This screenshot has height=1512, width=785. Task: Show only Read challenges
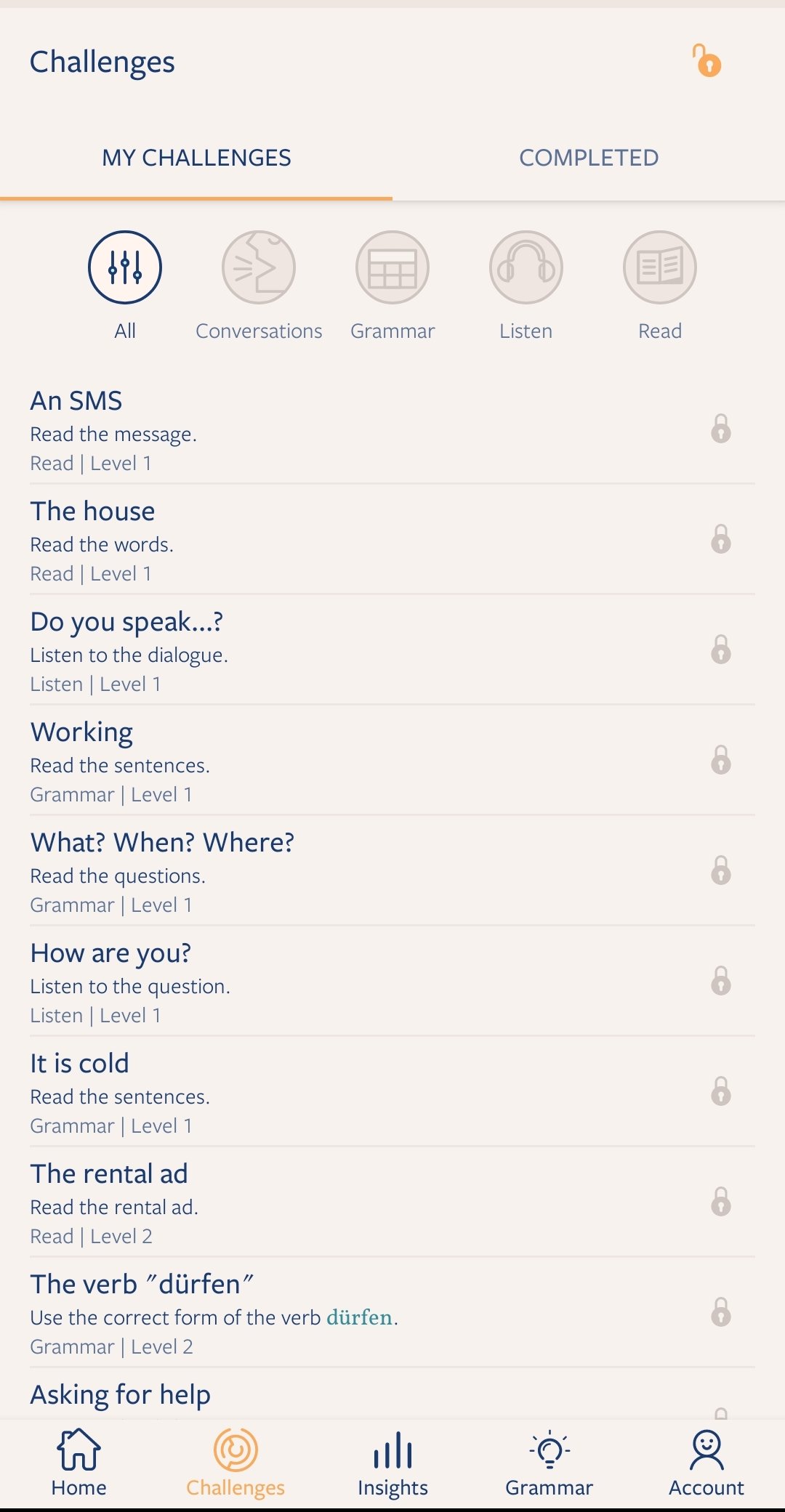click(660, 268)
